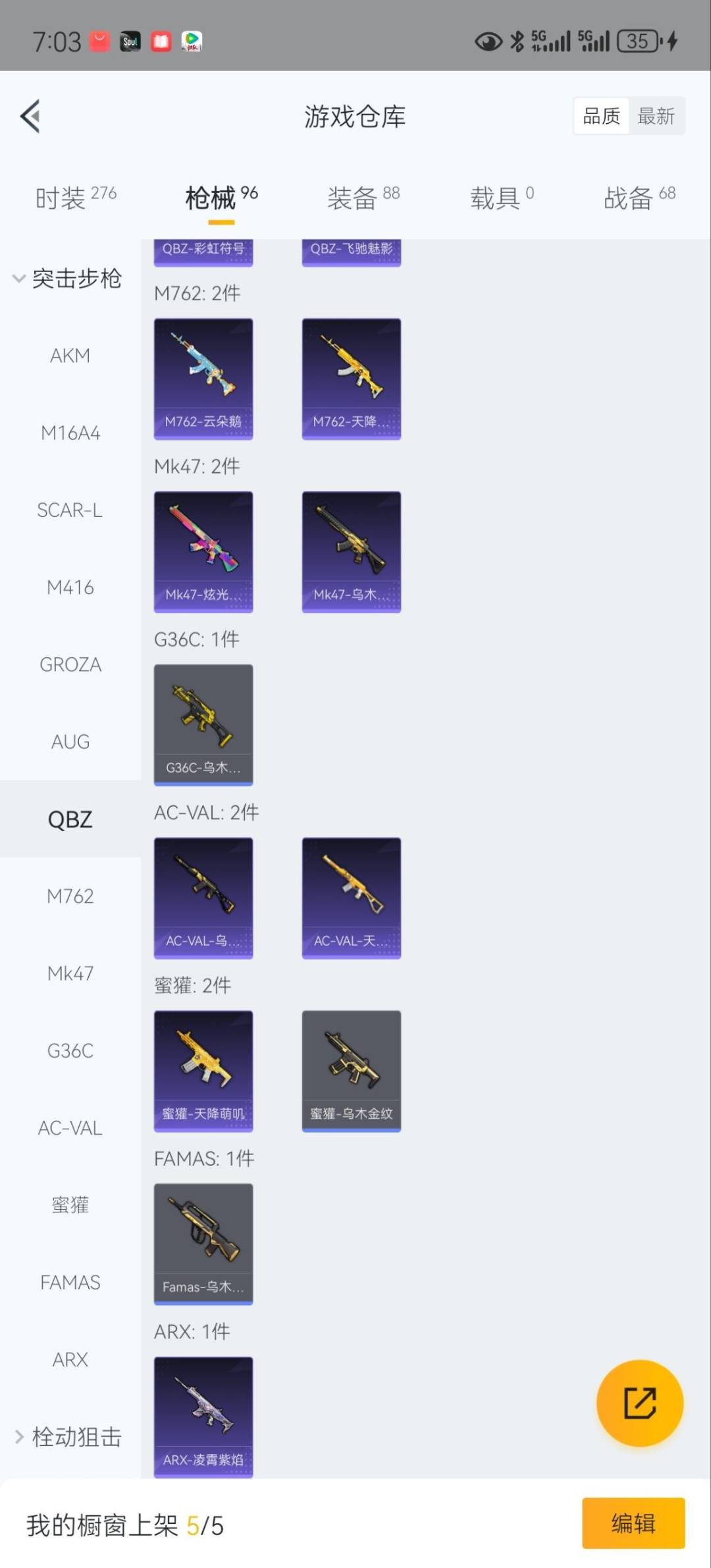Switch to the 时装 tab
711x1568 pixels.
(x=75, y=198)
